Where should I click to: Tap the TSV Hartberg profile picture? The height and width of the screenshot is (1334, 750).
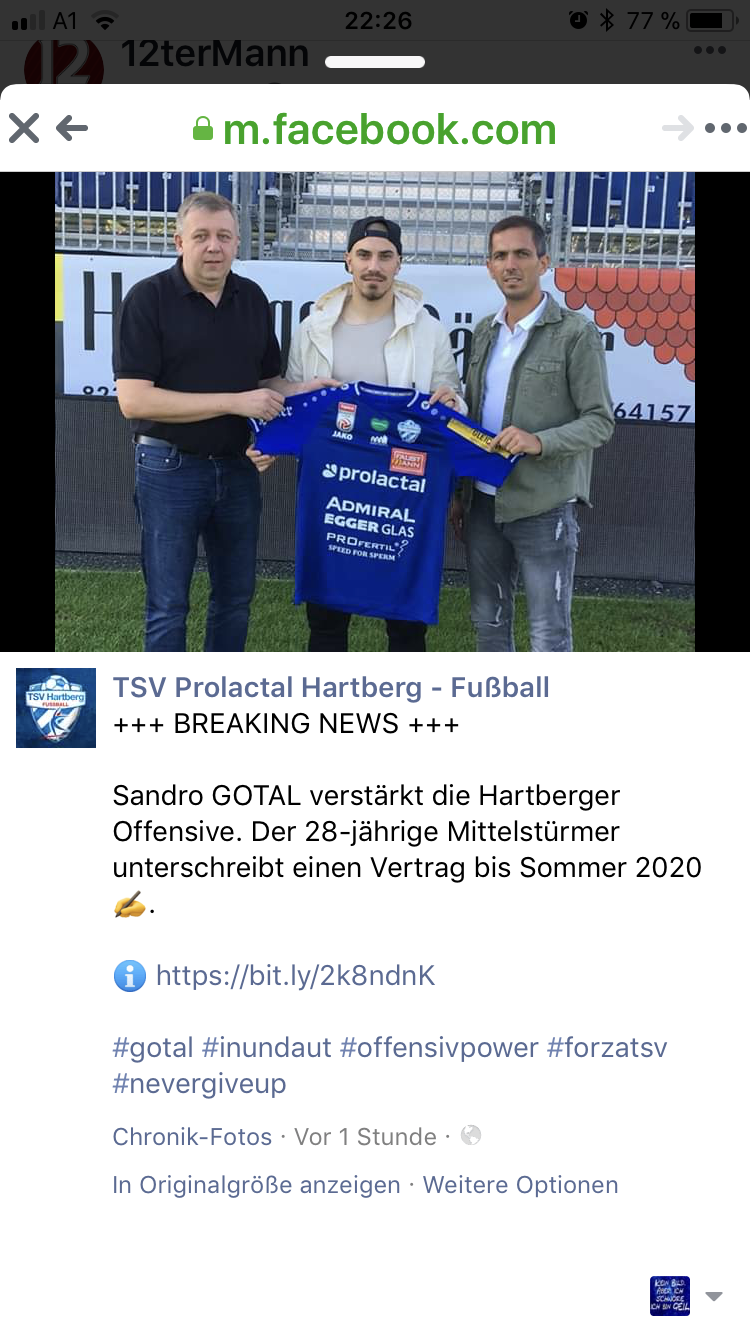tap(56, 708)
